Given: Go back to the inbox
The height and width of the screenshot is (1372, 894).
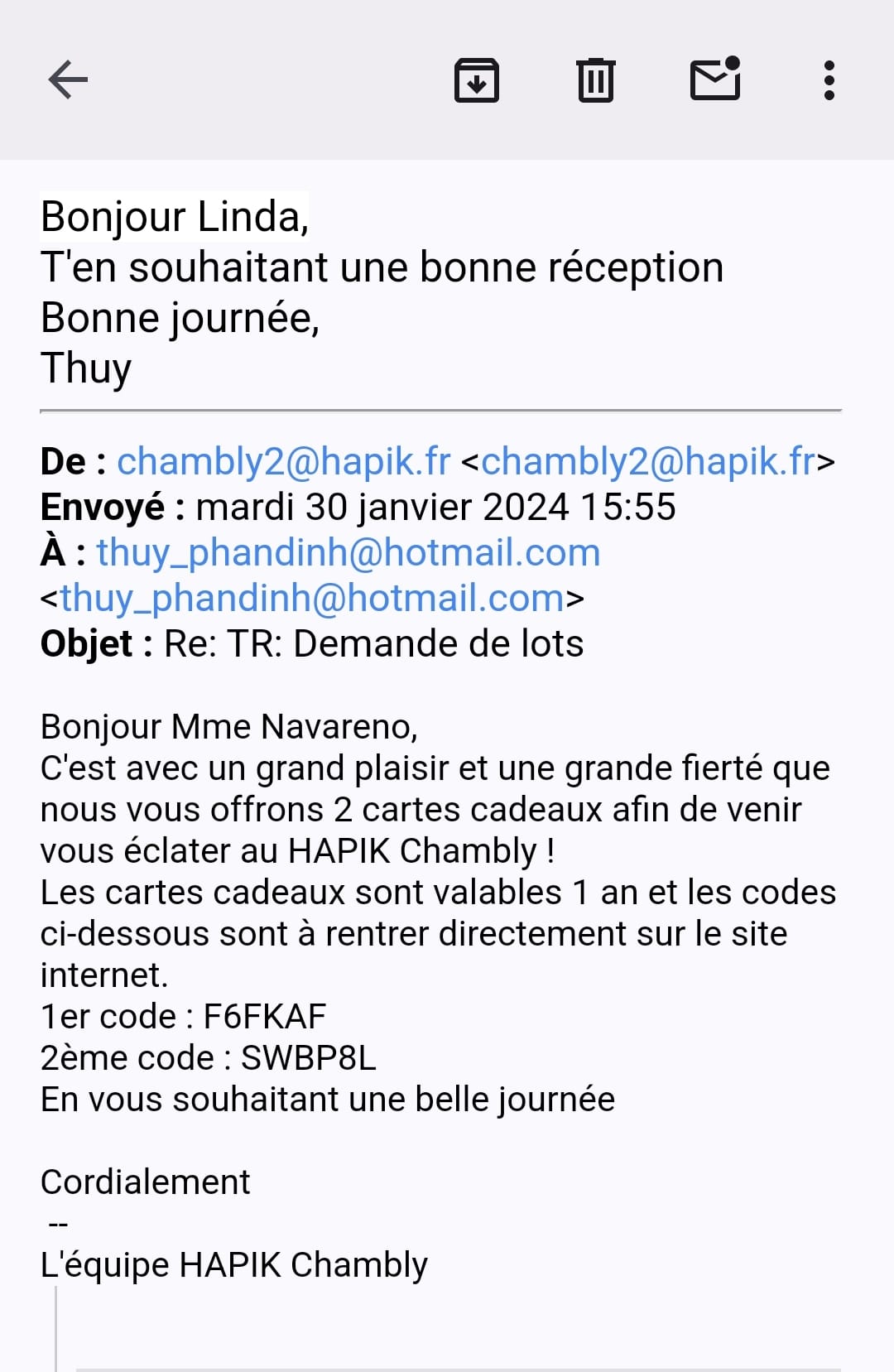Looking at the screenshot, I should click(68, 80).
